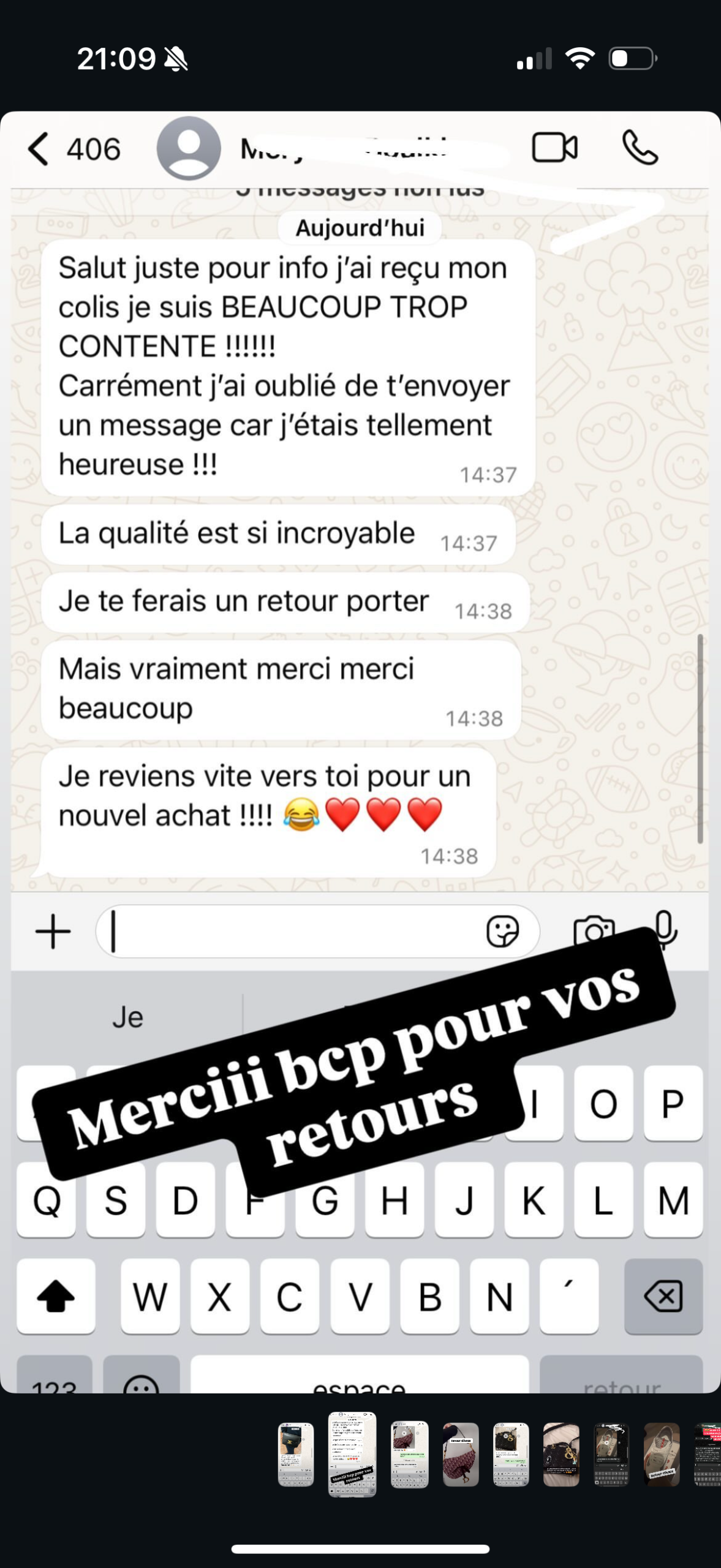Open the white sneaker photo thumbnail
721x1568 pixels.
(662, 1454)
